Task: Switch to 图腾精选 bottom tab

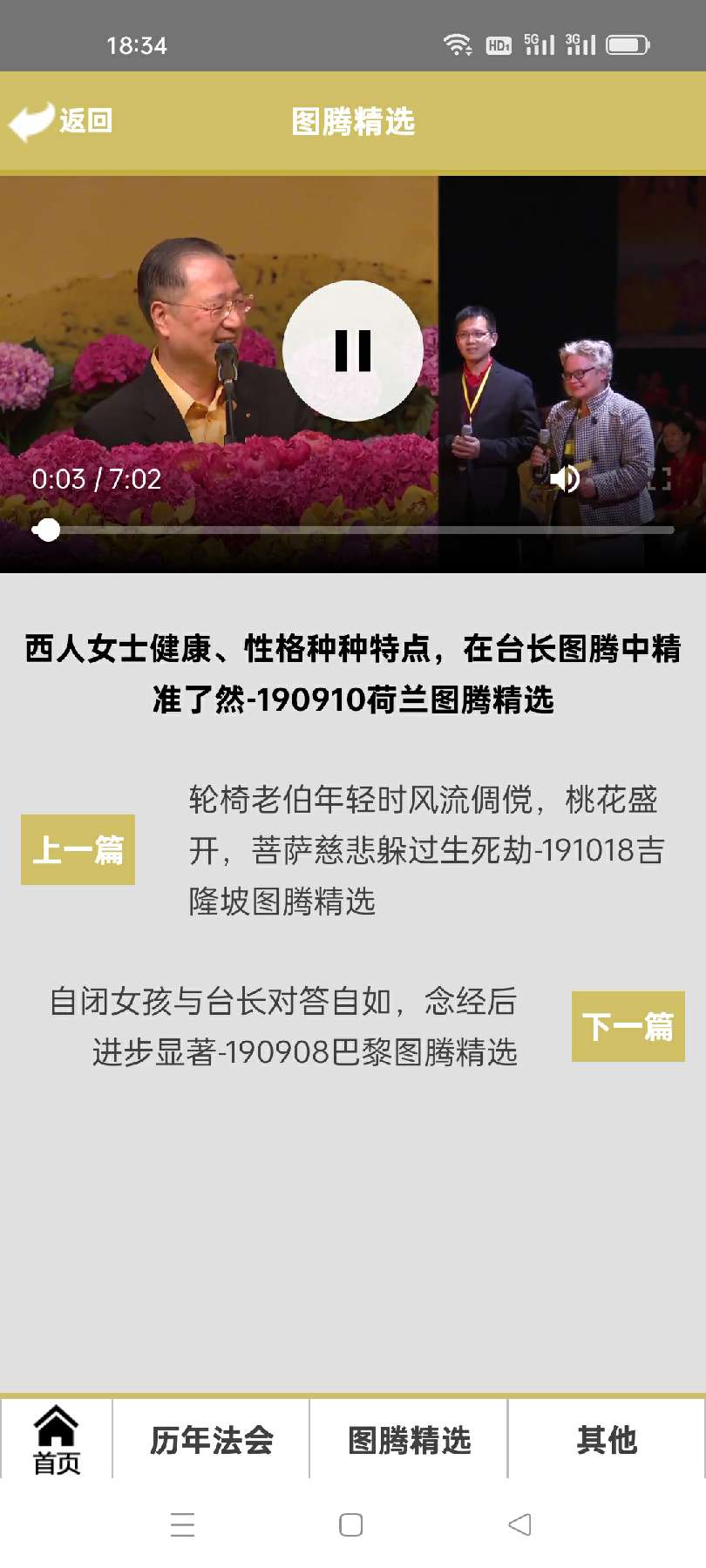Action: (409, 1440)
